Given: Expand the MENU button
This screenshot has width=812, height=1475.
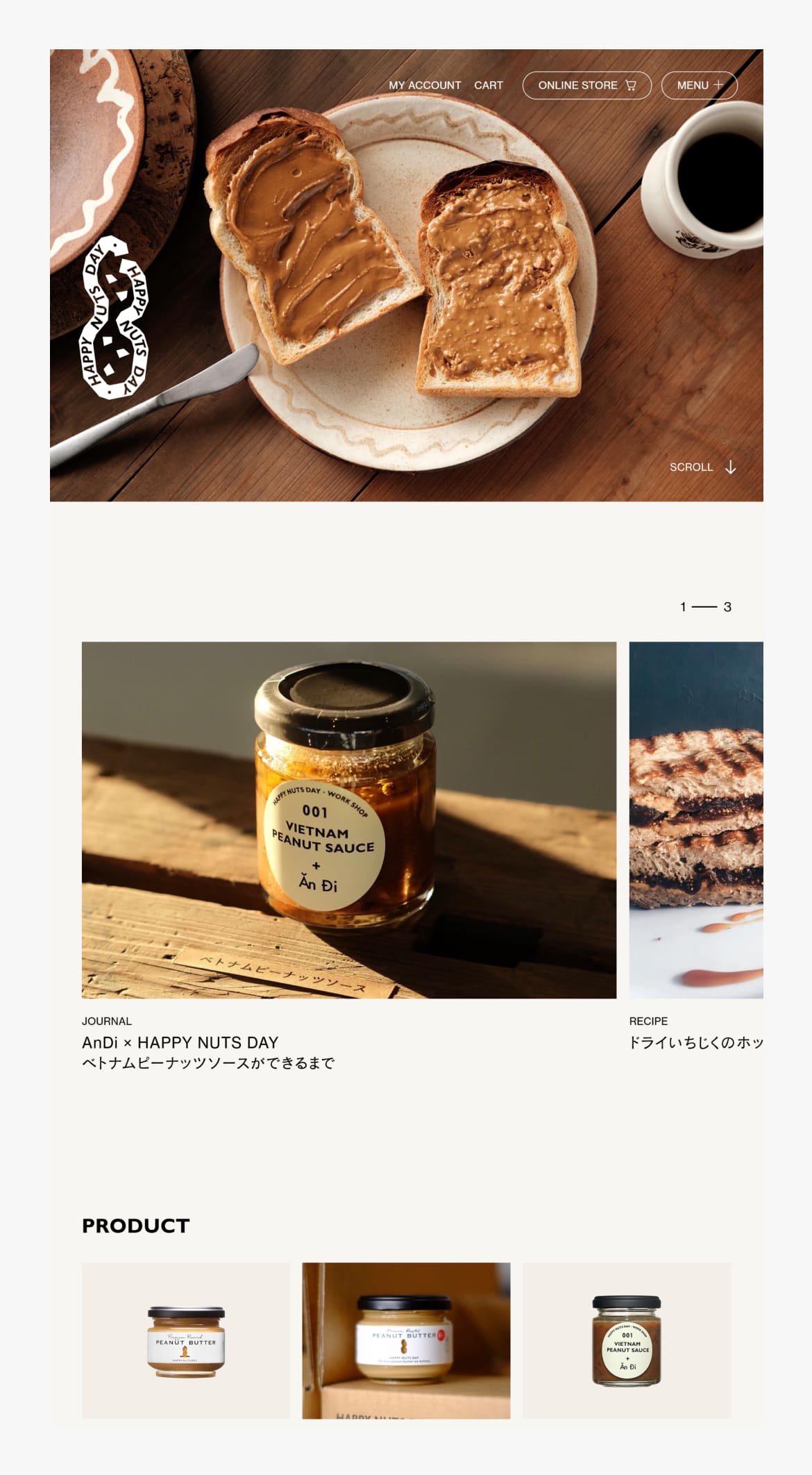Looking at the screenshot, I should pyautogui.click(x=699, y=85).
